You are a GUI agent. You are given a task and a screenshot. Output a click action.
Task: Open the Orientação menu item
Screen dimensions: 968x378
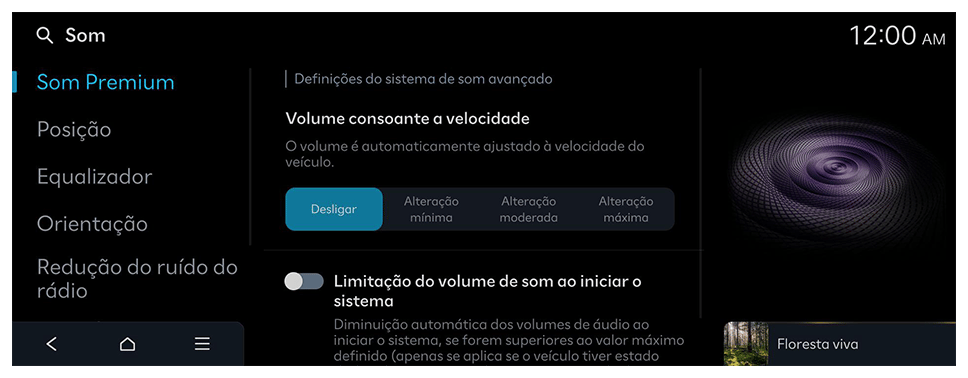[92, 224]
